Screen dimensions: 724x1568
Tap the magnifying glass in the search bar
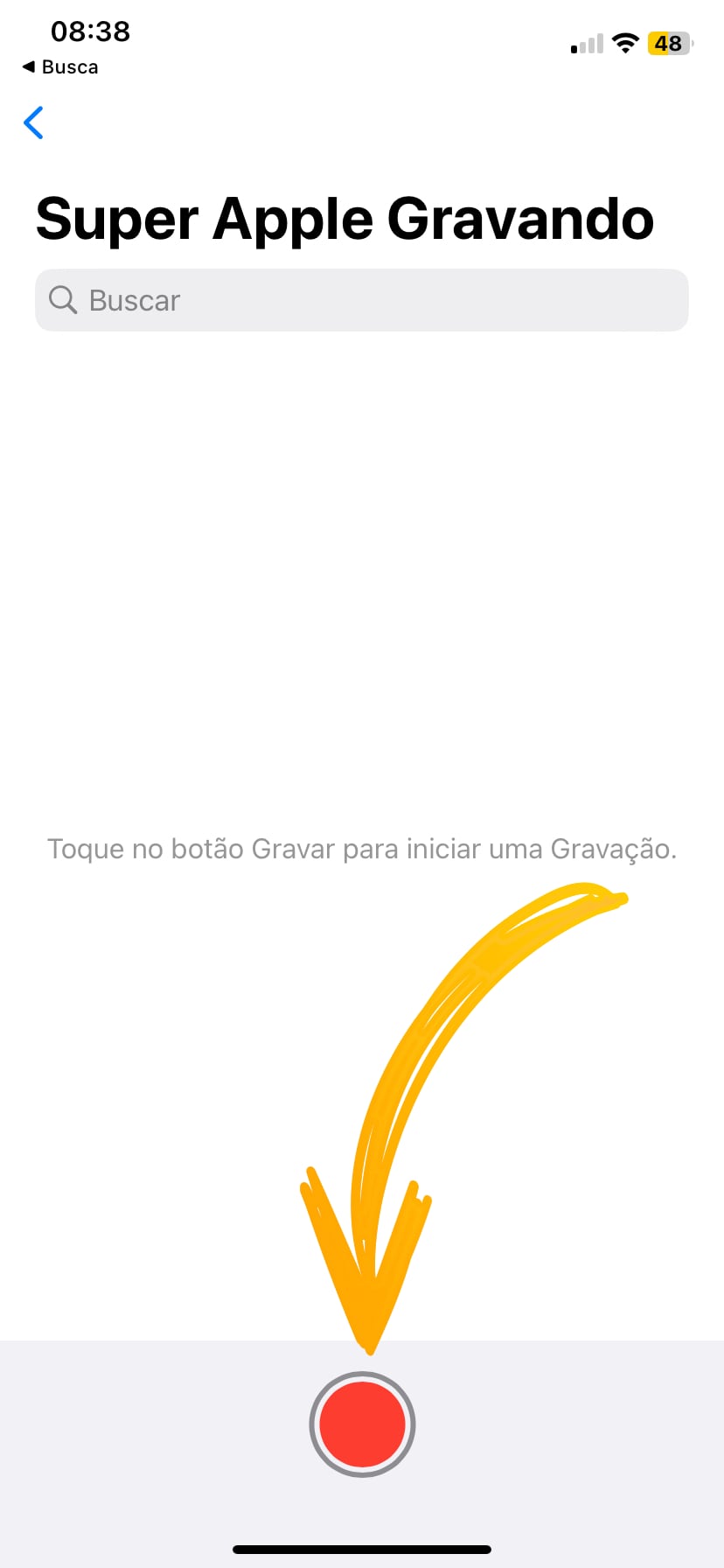[62, 300]
